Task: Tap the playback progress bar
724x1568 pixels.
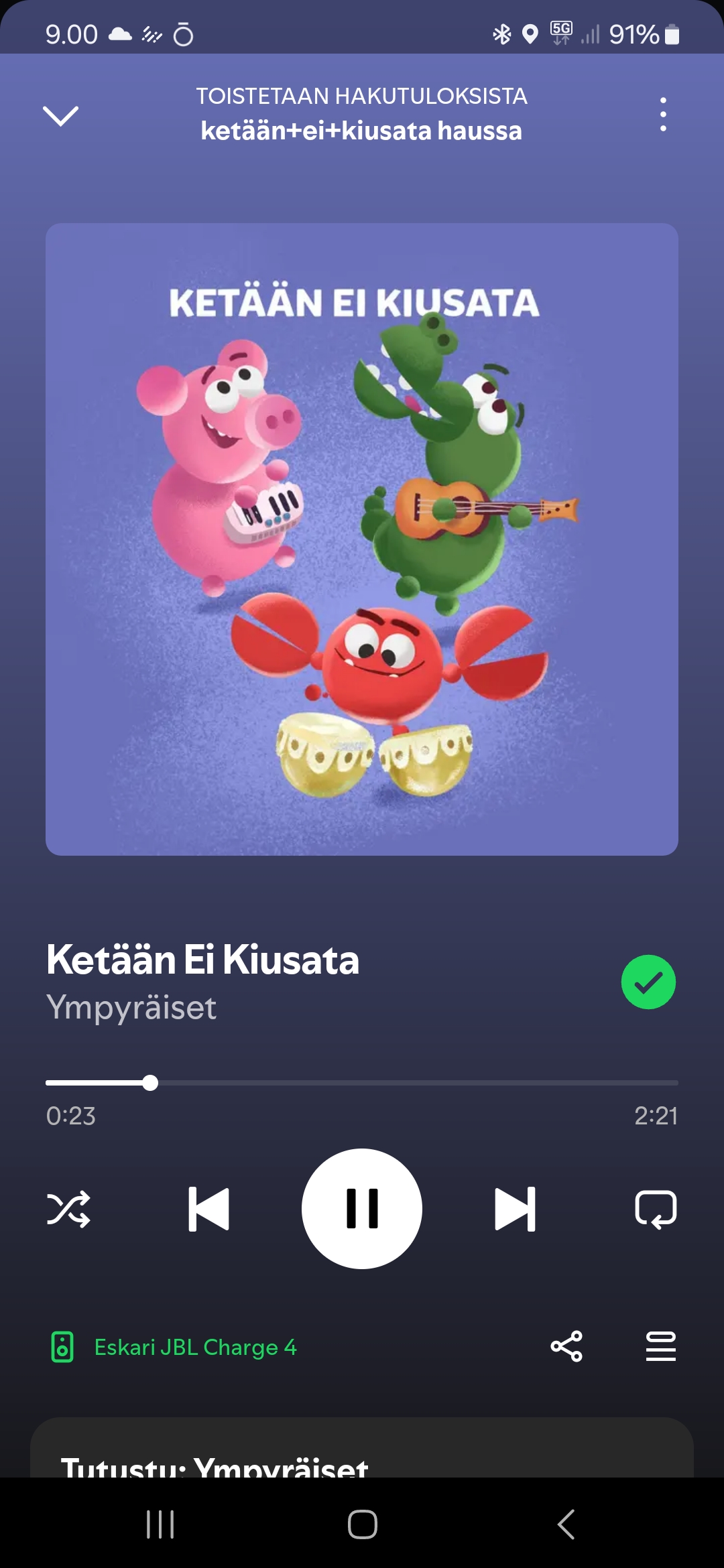Action: 362,1083
